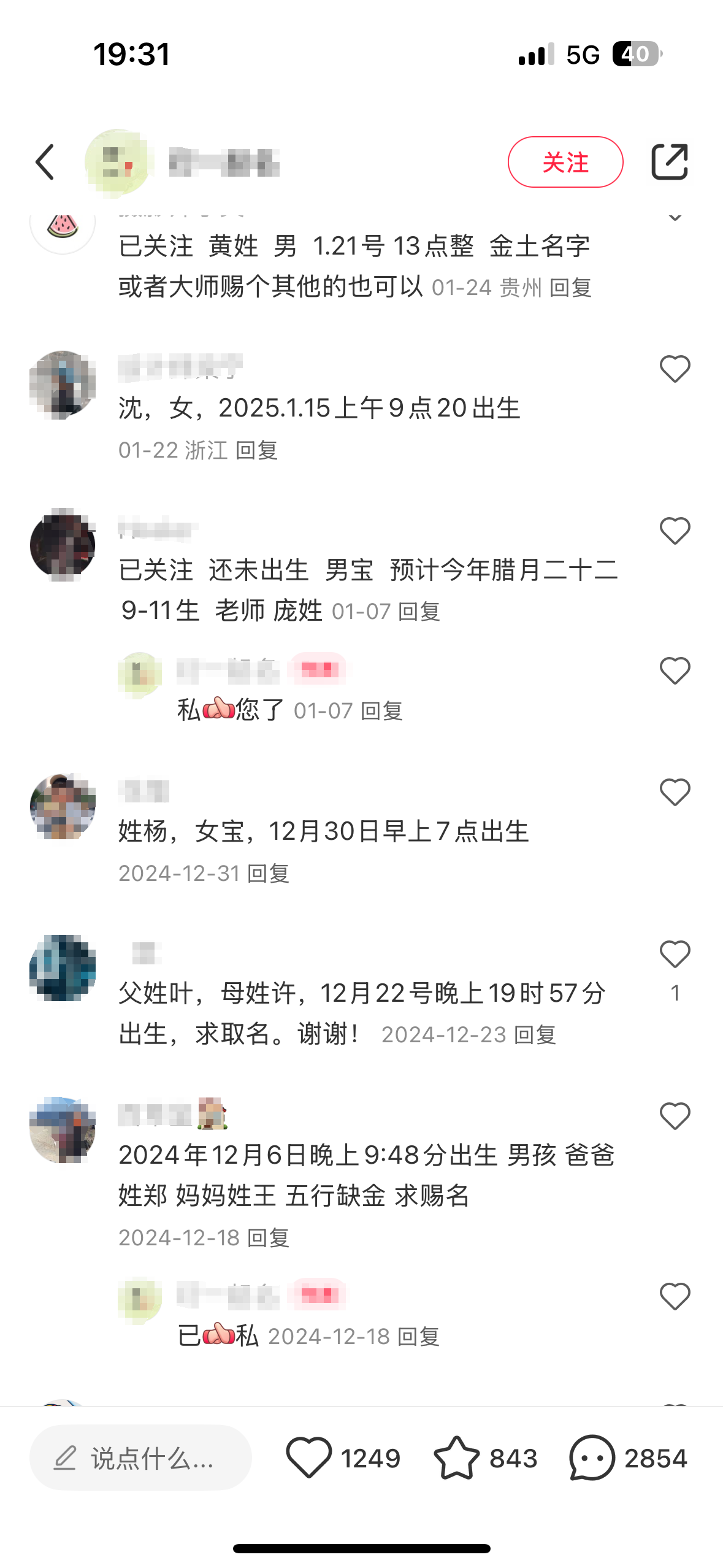Viewport: 723px width, 1568px height.
Task: Open the author's avatar in the header
Action: [118, 163]
